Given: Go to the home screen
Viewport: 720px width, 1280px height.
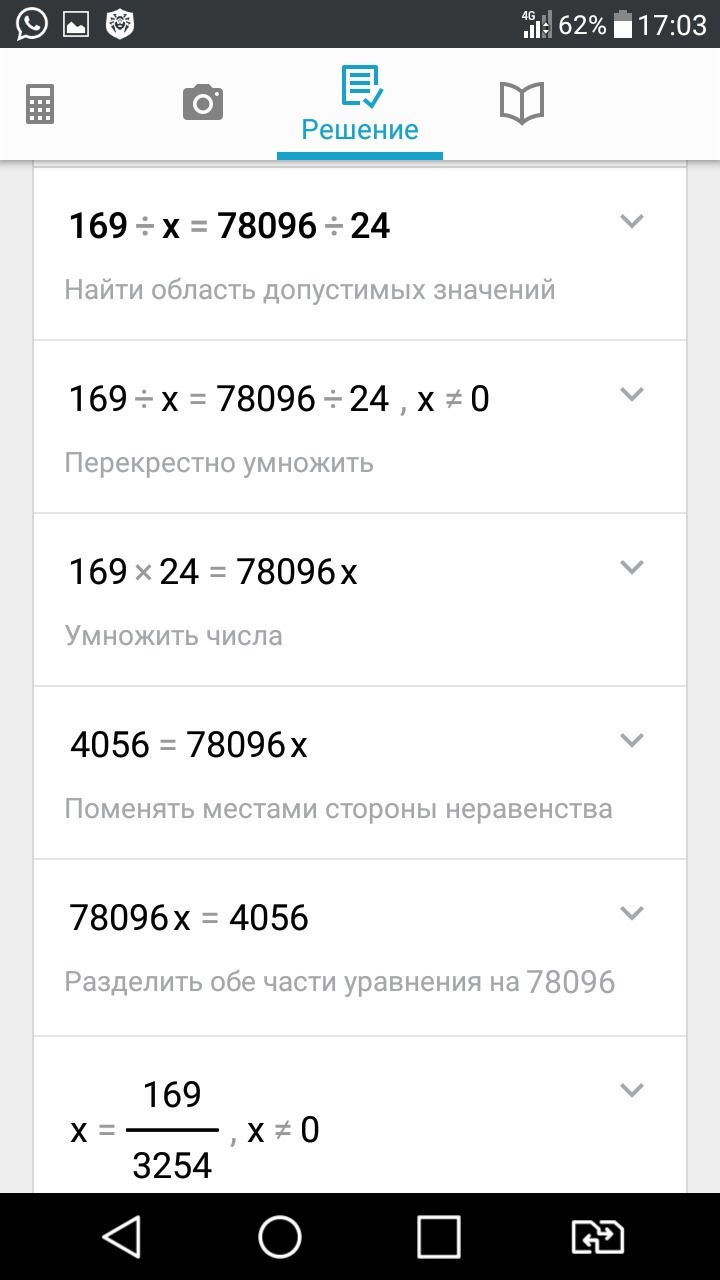Looking at the screenshot, I should [280, 1237].
